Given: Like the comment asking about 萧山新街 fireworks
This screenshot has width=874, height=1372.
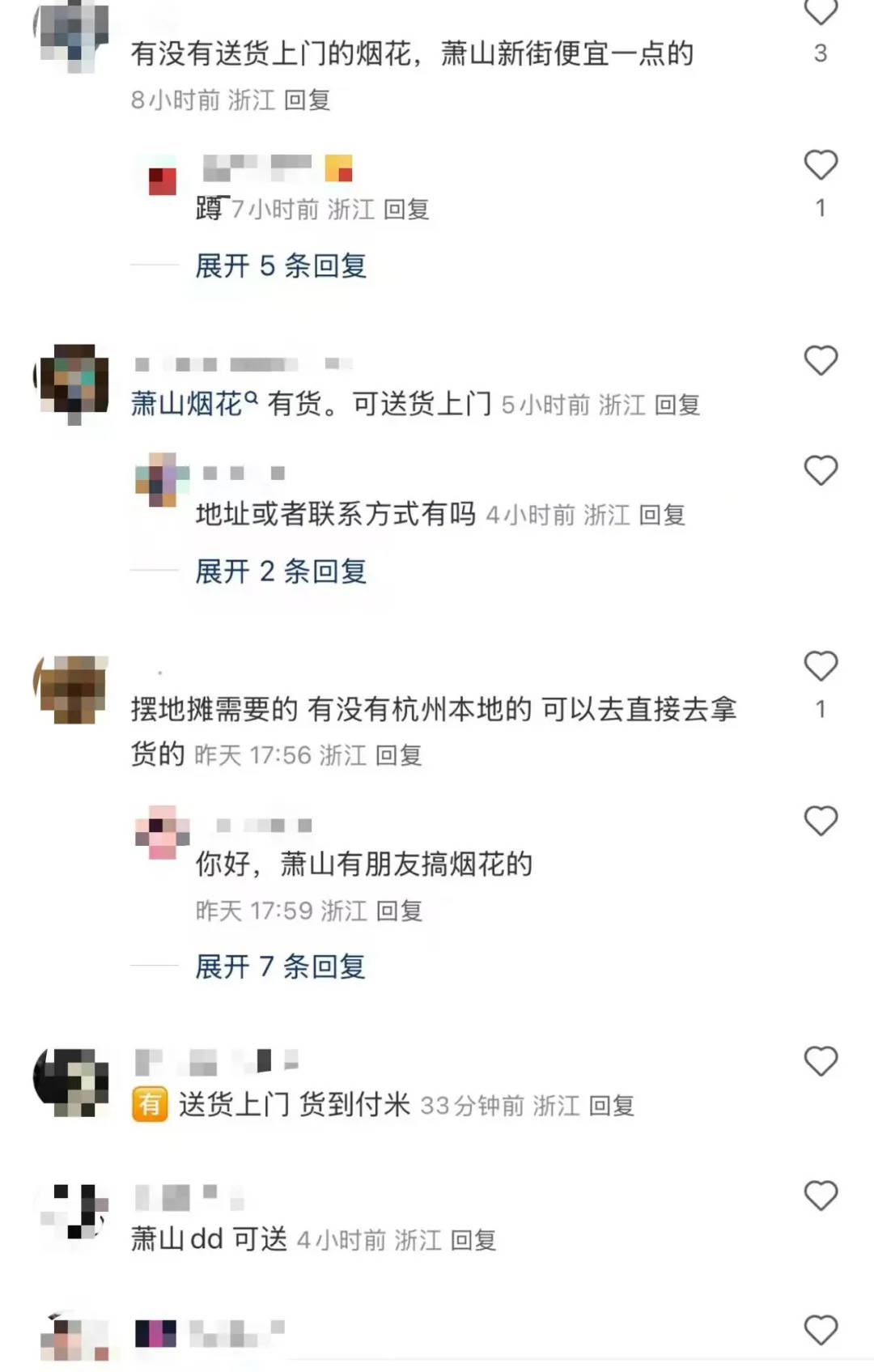Looking at the screenshot, I should [820, 11].
